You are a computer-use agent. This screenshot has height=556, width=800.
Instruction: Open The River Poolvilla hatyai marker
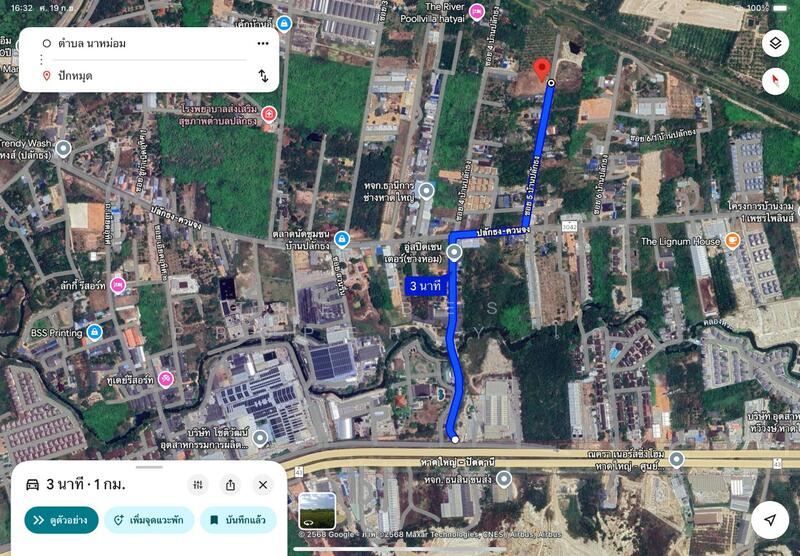click(x=477, y=11)
